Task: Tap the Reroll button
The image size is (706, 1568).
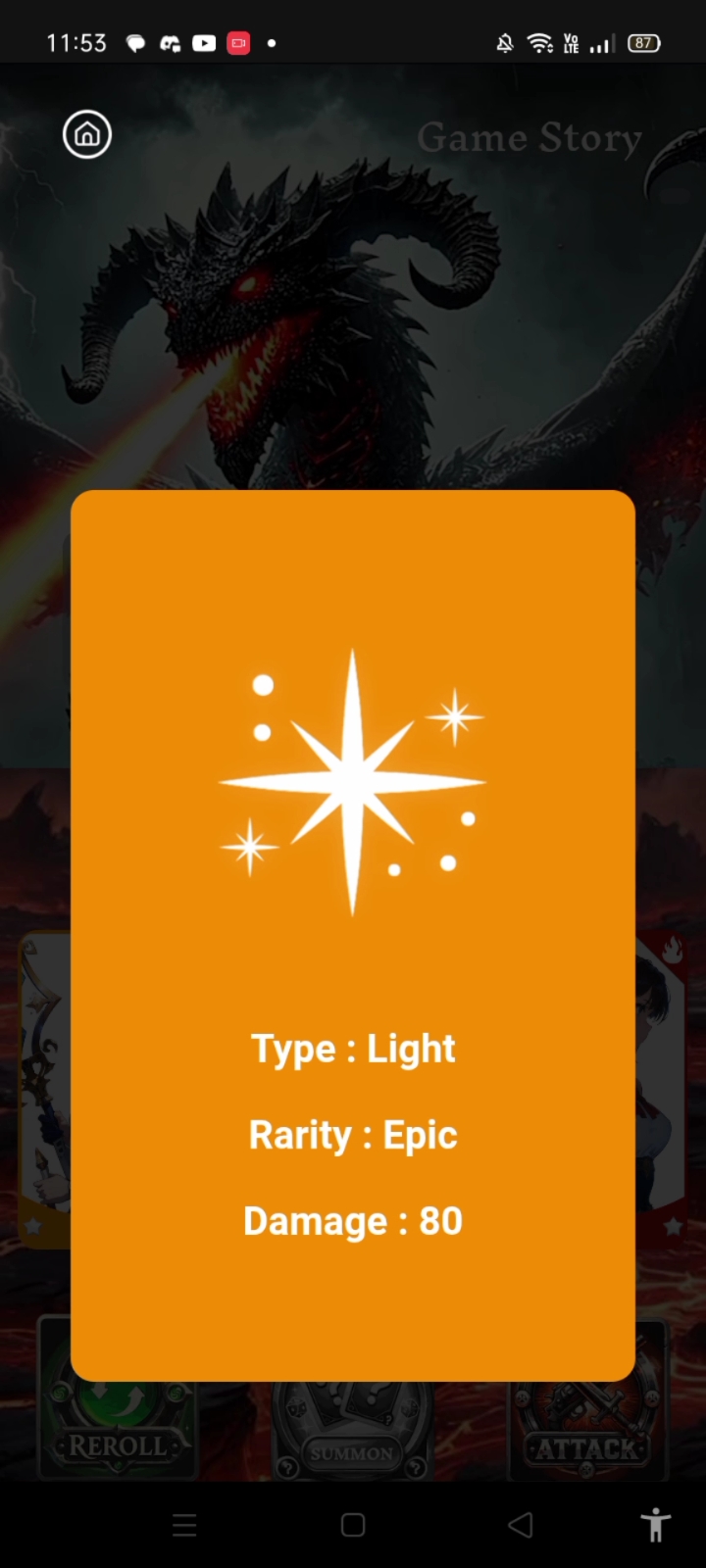Action: click(118, 1430)
